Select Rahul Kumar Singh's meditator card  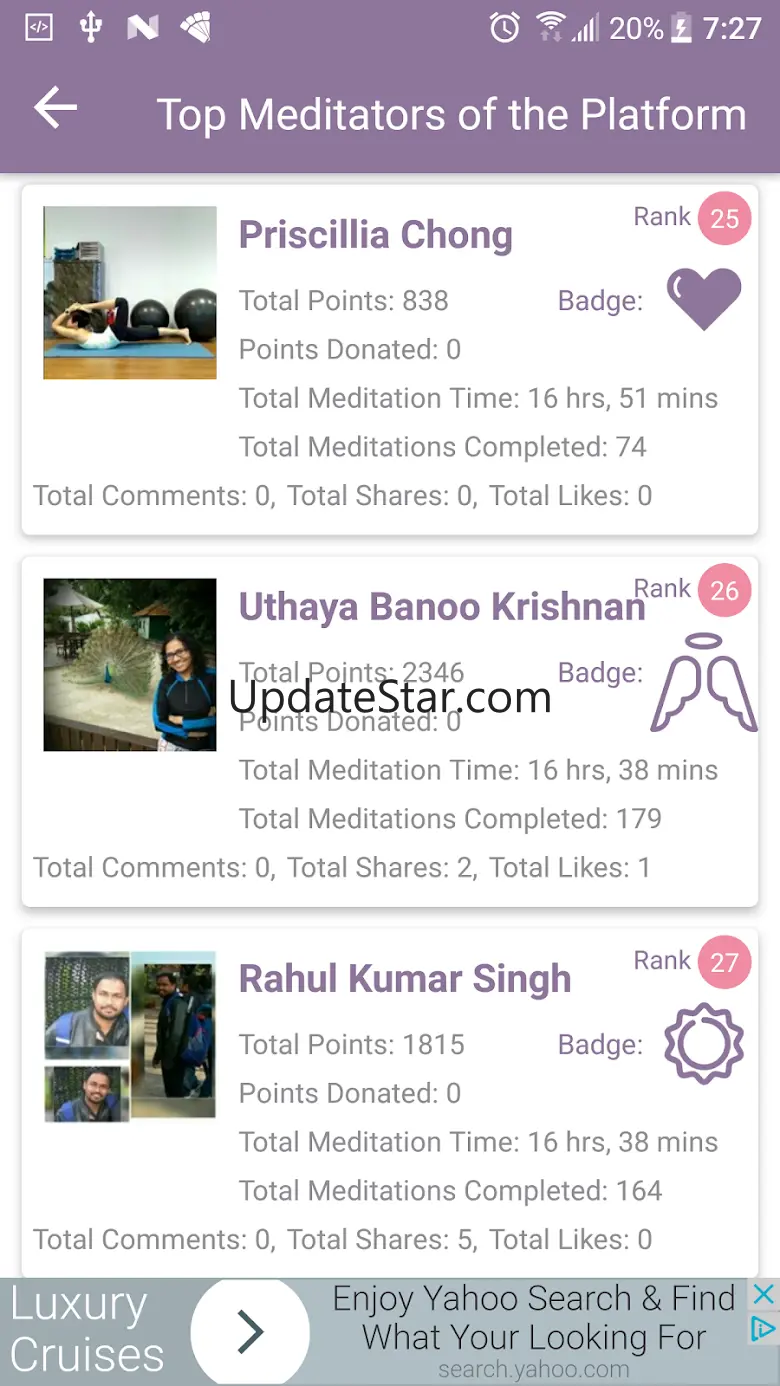pos(390,1104)
